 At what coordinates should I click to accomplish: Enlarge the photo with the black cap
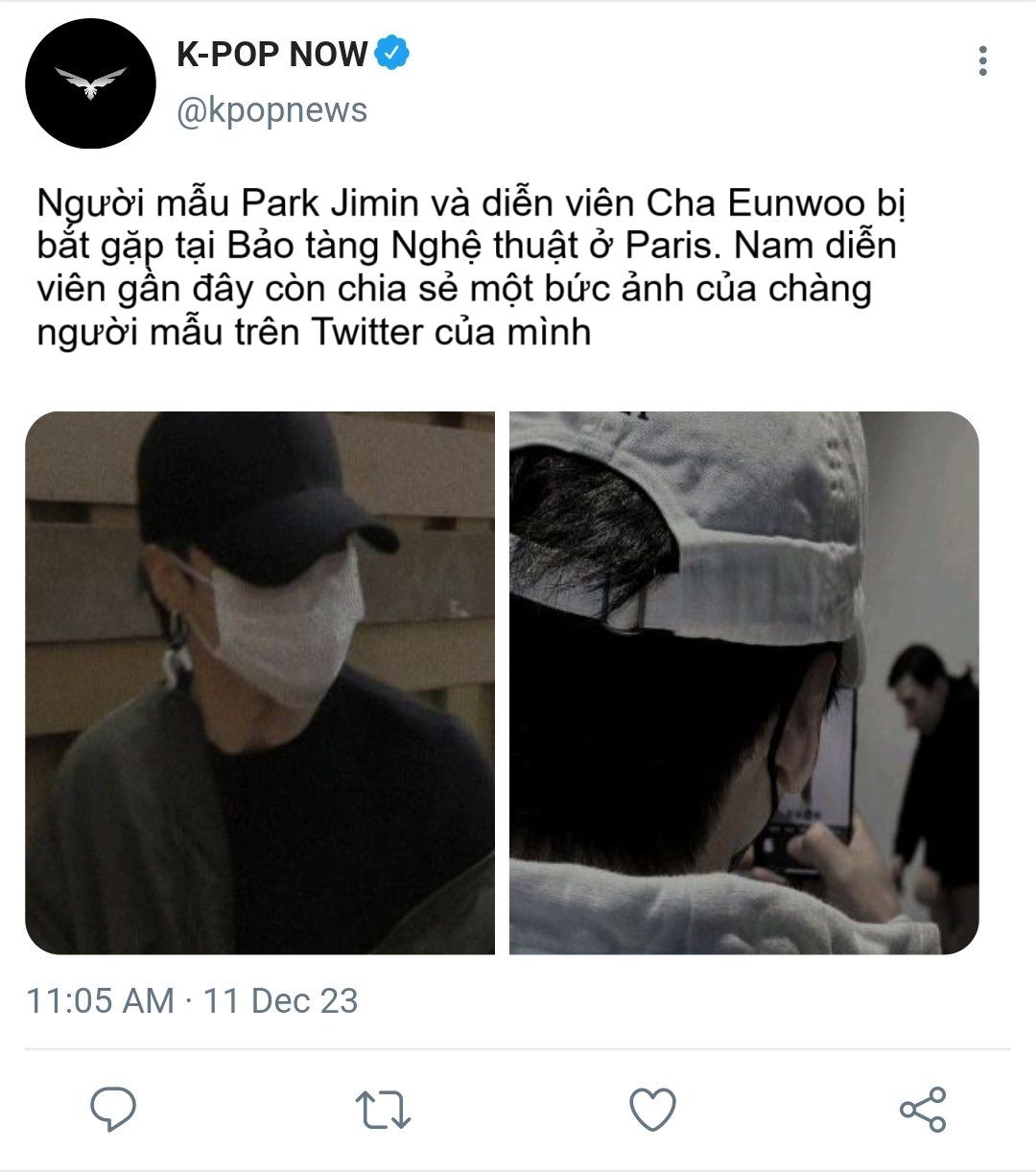pos(260,683)
